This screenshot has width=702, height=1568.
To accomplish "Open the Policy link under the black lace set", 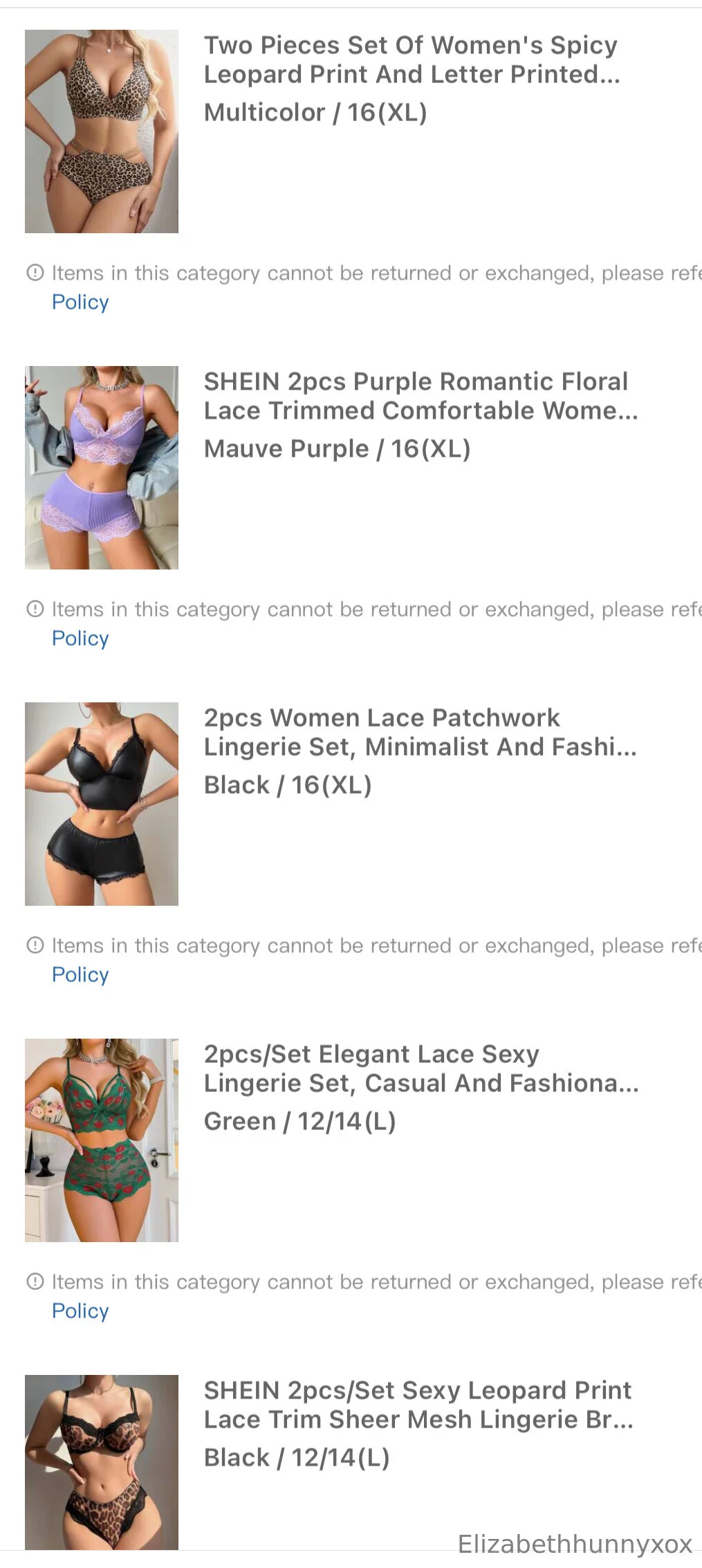I will (80, 974).
